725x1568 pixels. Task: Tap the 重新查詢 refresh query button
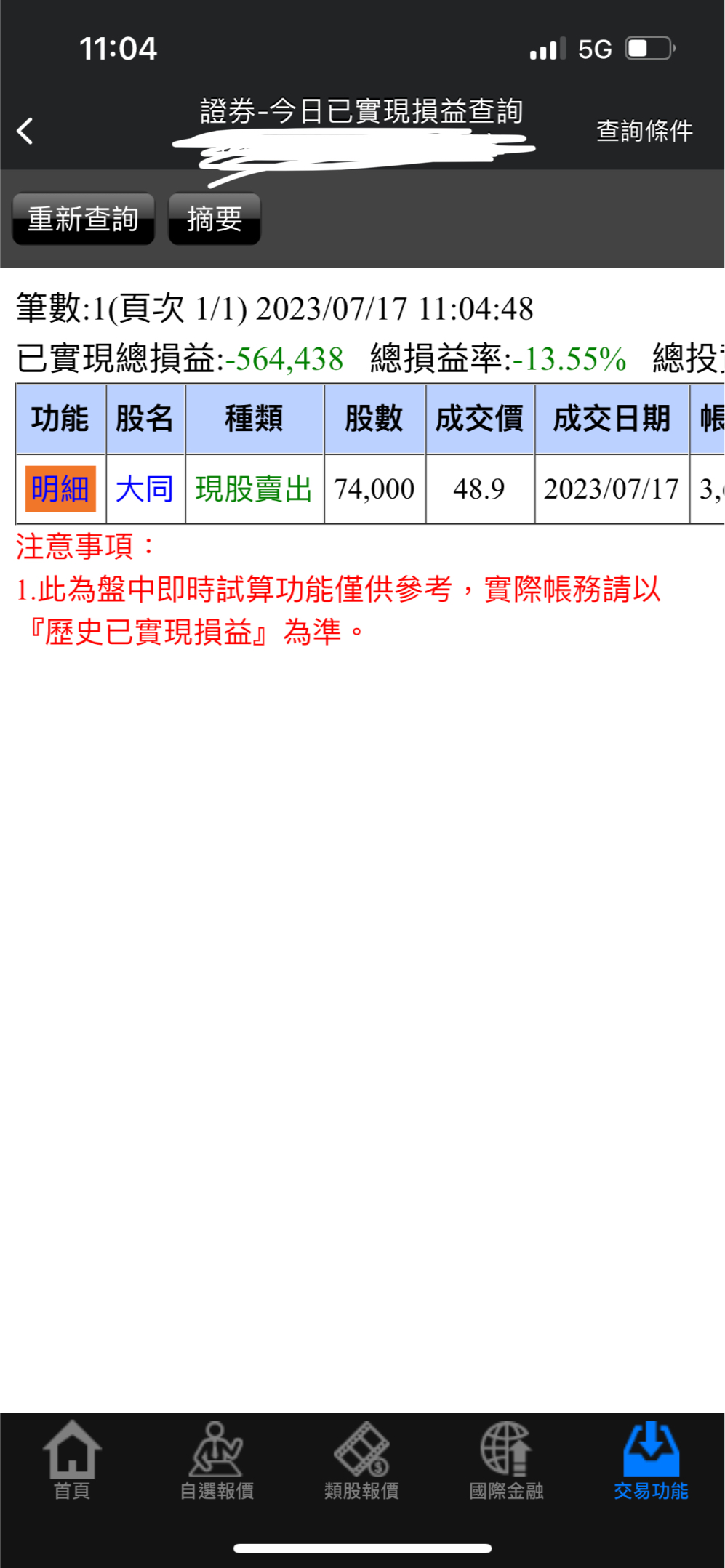click(x=83, y=218)
